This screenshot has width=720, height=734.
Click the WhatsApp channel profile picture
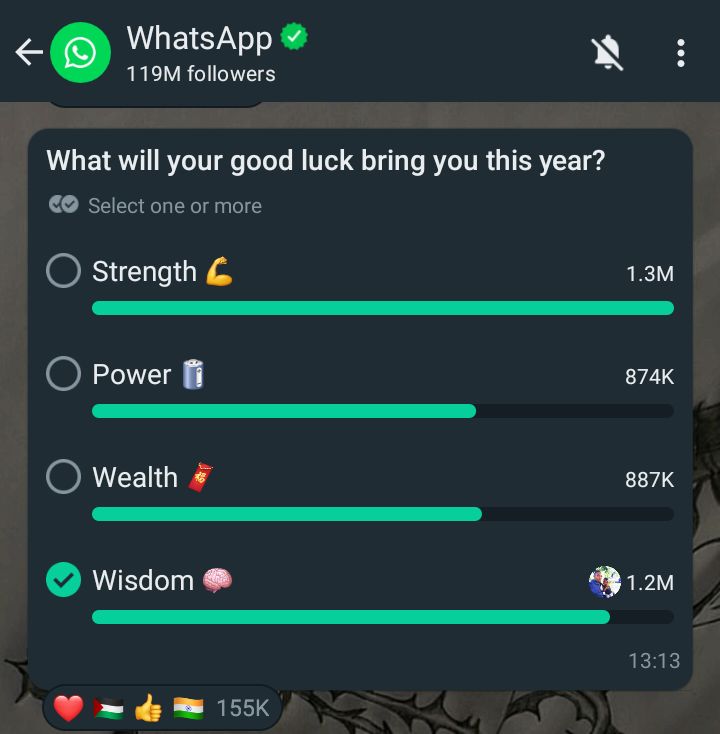[80, 52]
